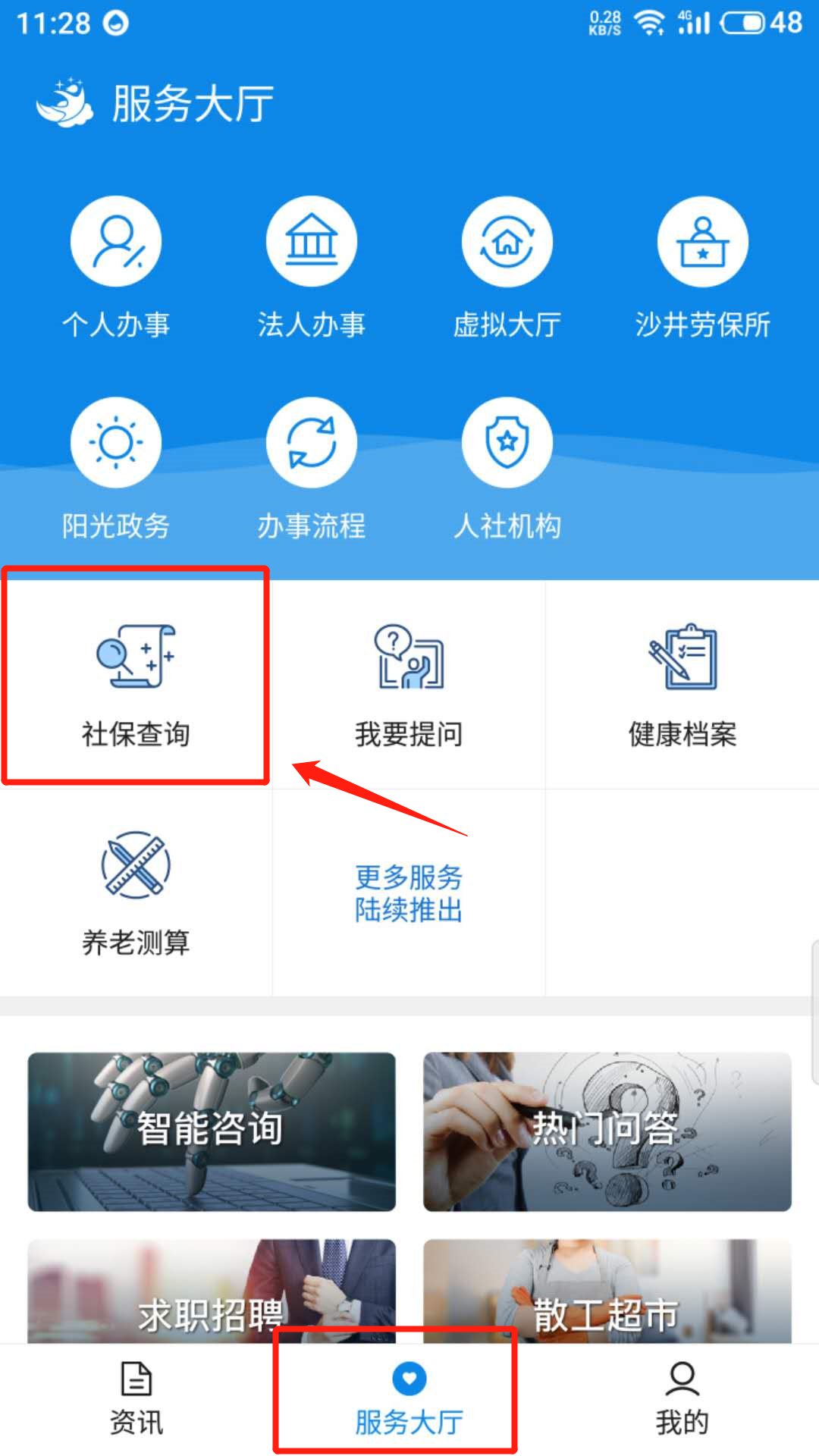Viewport: 819px width, 1456px height.
Task: View 办事流程 procedures
Action: 312,466
